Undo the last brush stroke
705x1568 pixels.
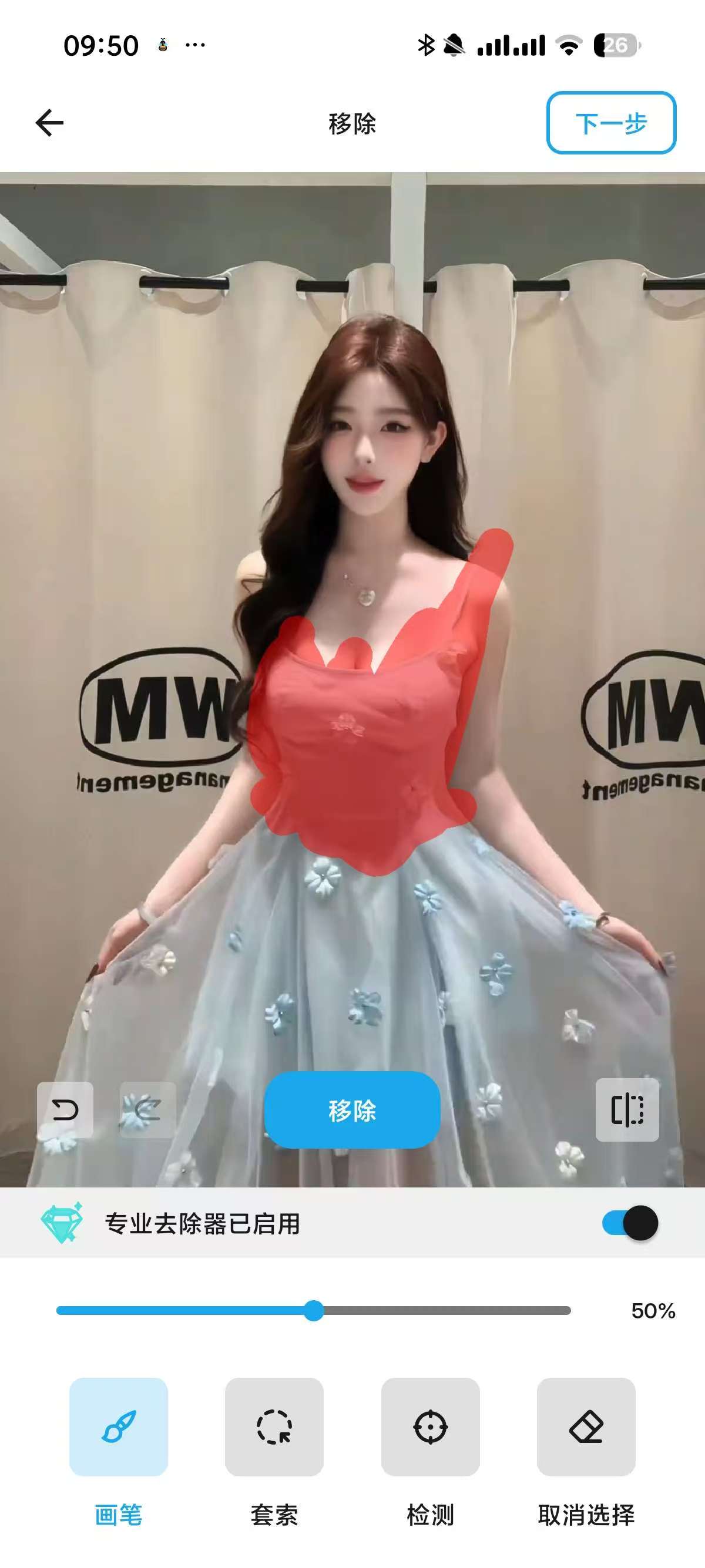click(x=65, y=1111)
